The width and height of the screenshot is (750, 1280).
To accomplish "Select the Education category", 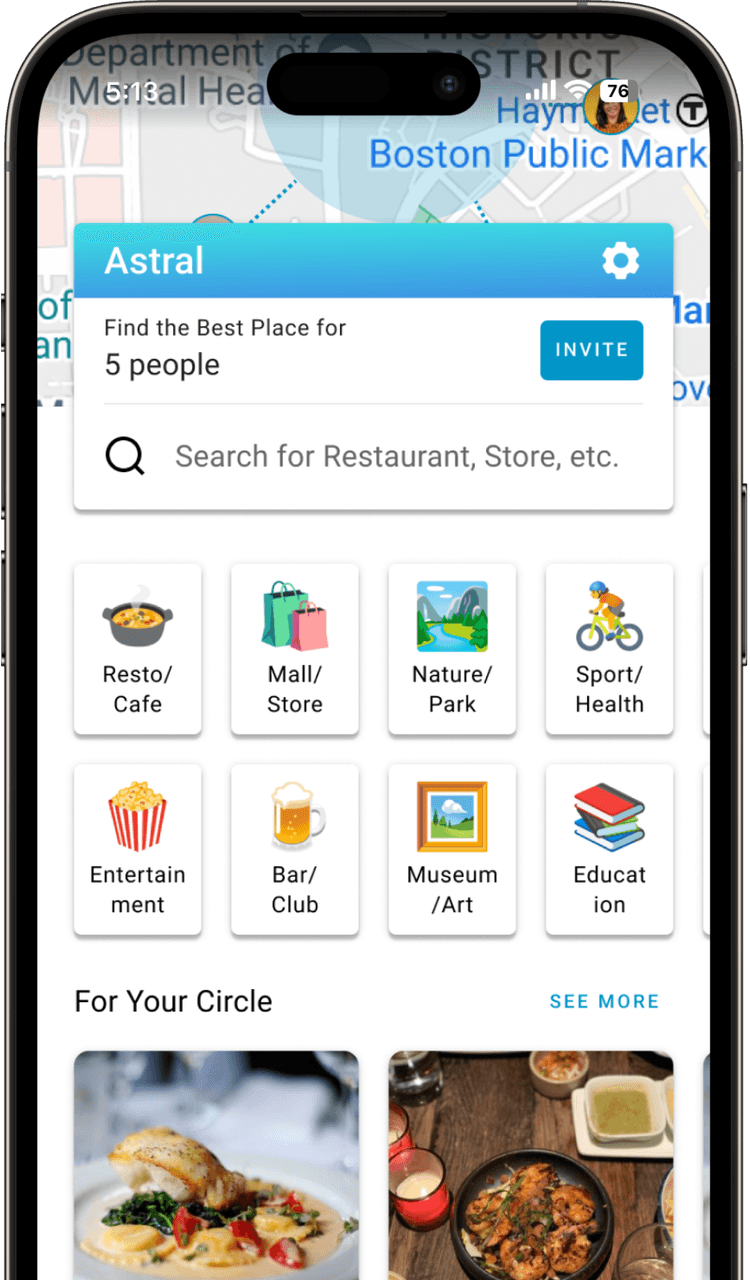I will (x=609, y=849).
